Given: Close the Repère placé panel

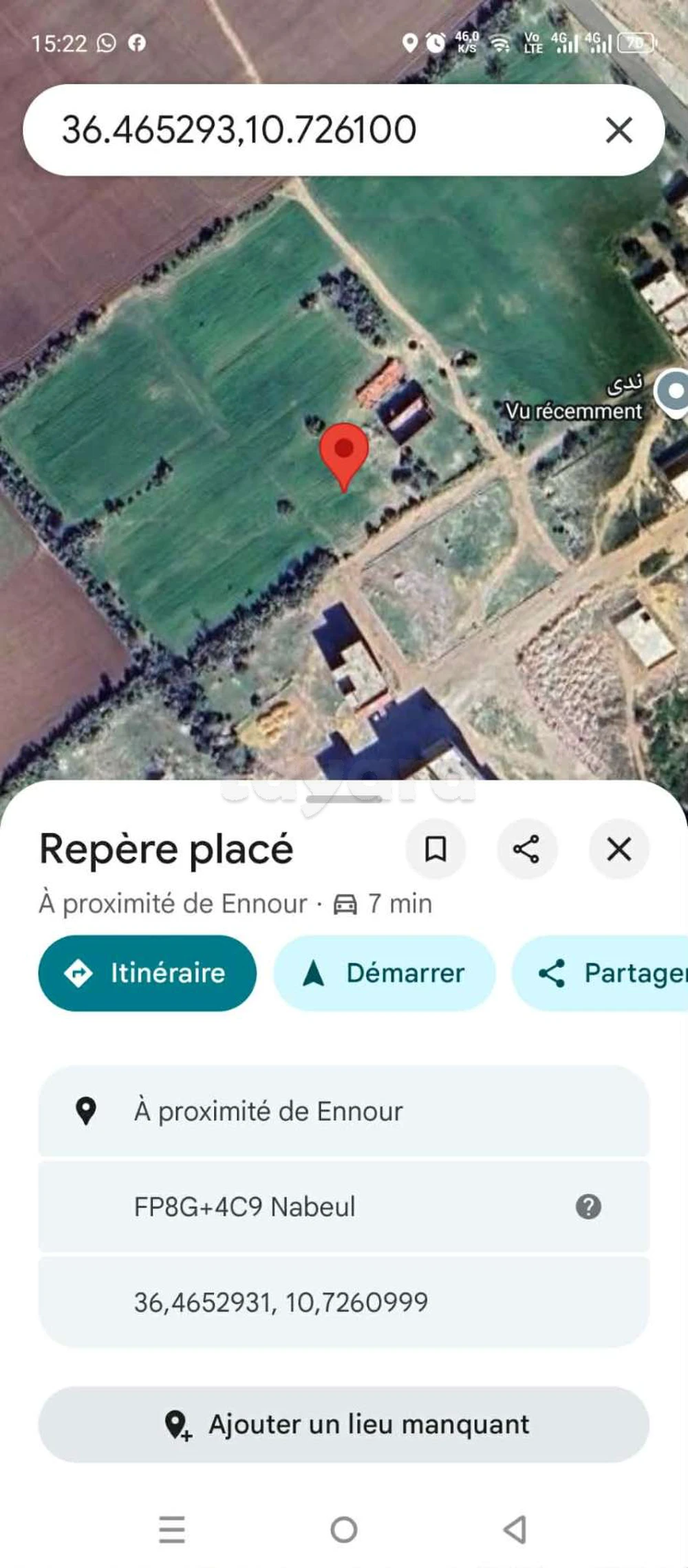Looking at the screenshot, I should (x=619, y=849).
